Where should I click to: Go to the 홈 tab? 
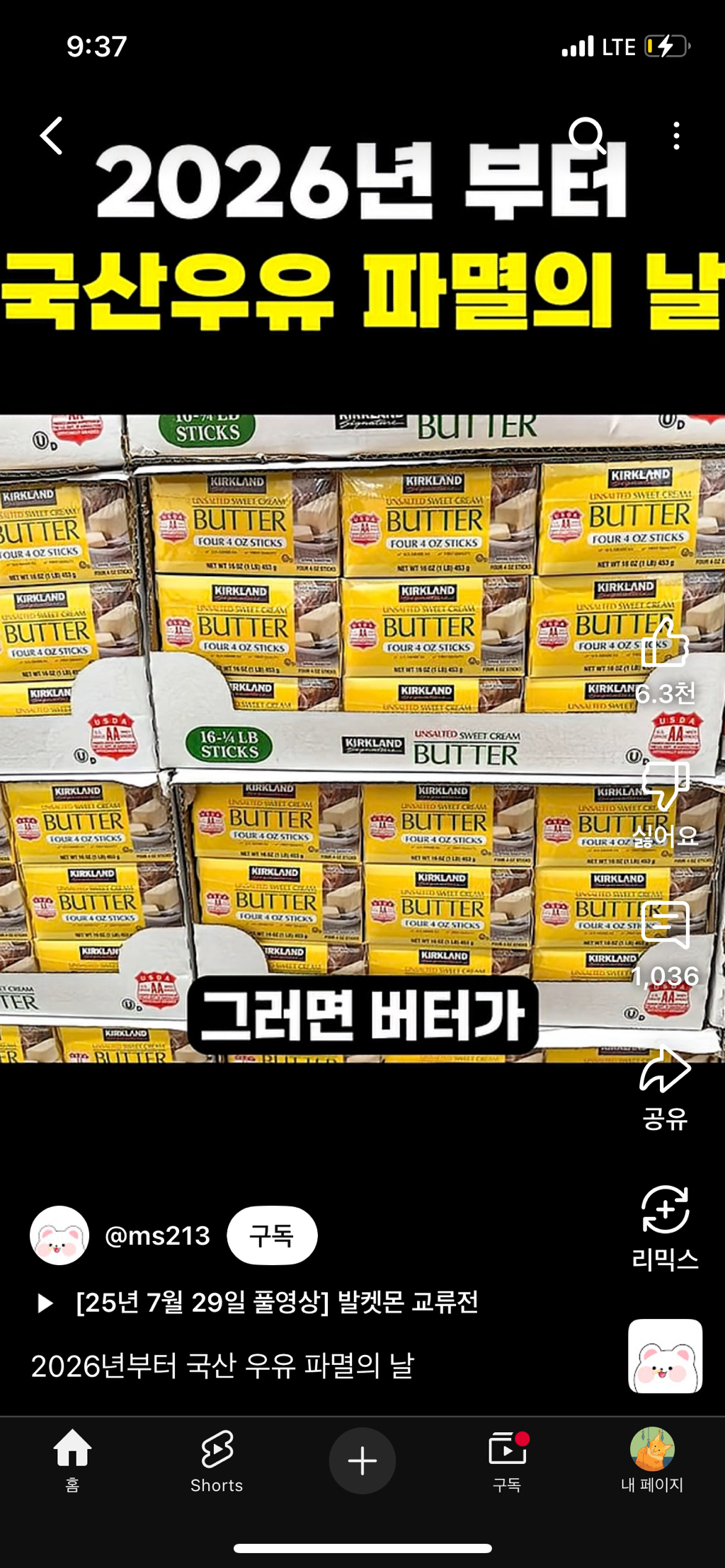(72, 1460)
